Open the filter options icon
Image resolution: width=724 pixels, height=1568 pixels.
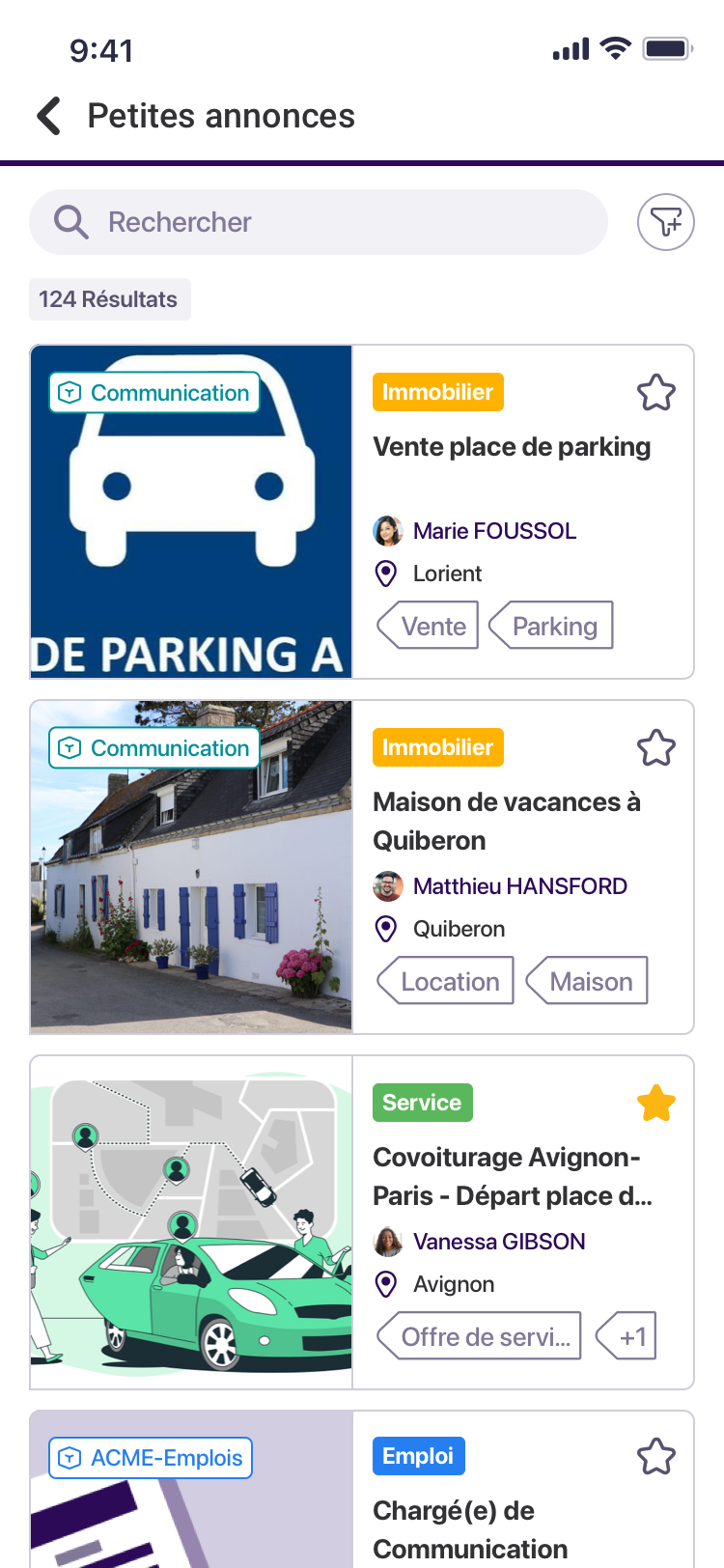click(666, 222)
